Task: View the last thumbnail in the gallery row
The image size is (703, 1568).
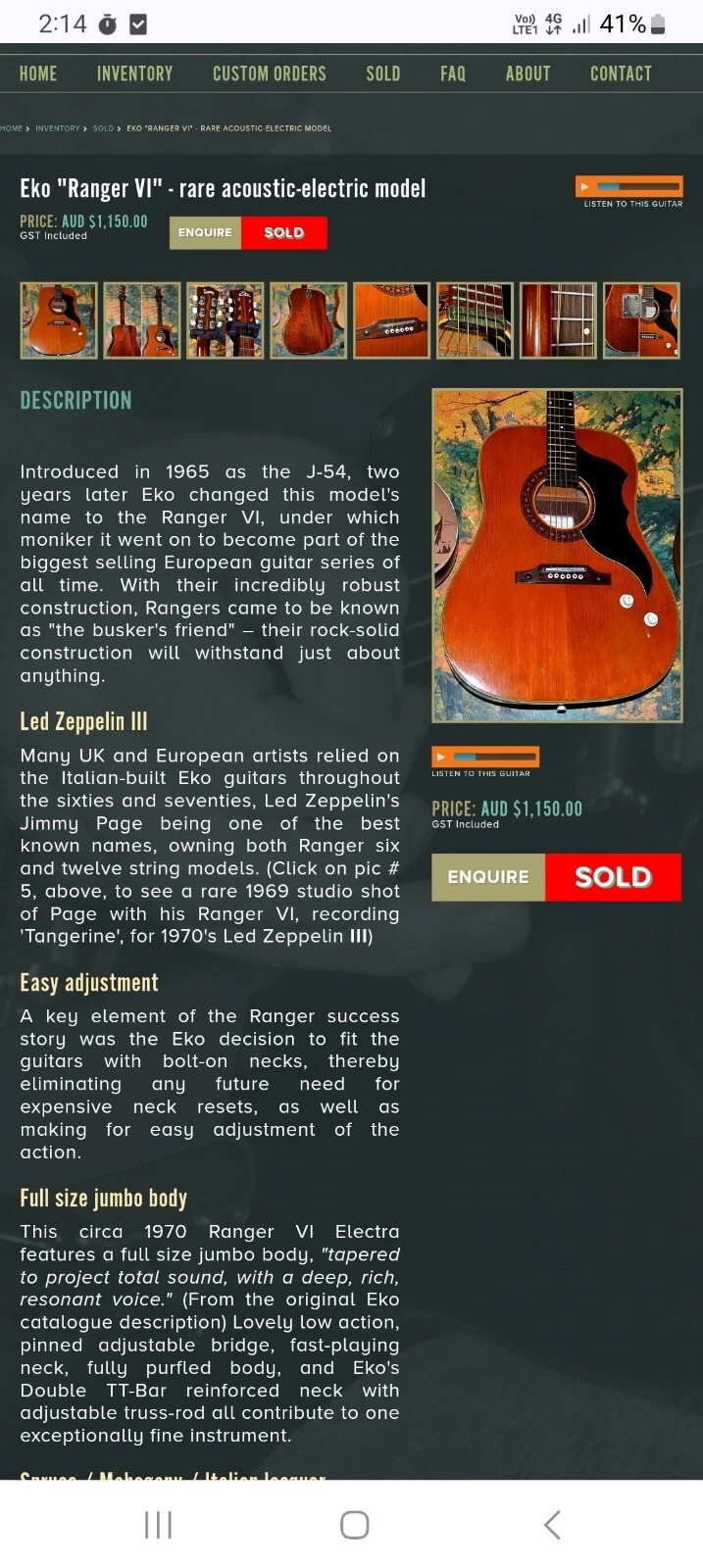Action: (641, 320)
